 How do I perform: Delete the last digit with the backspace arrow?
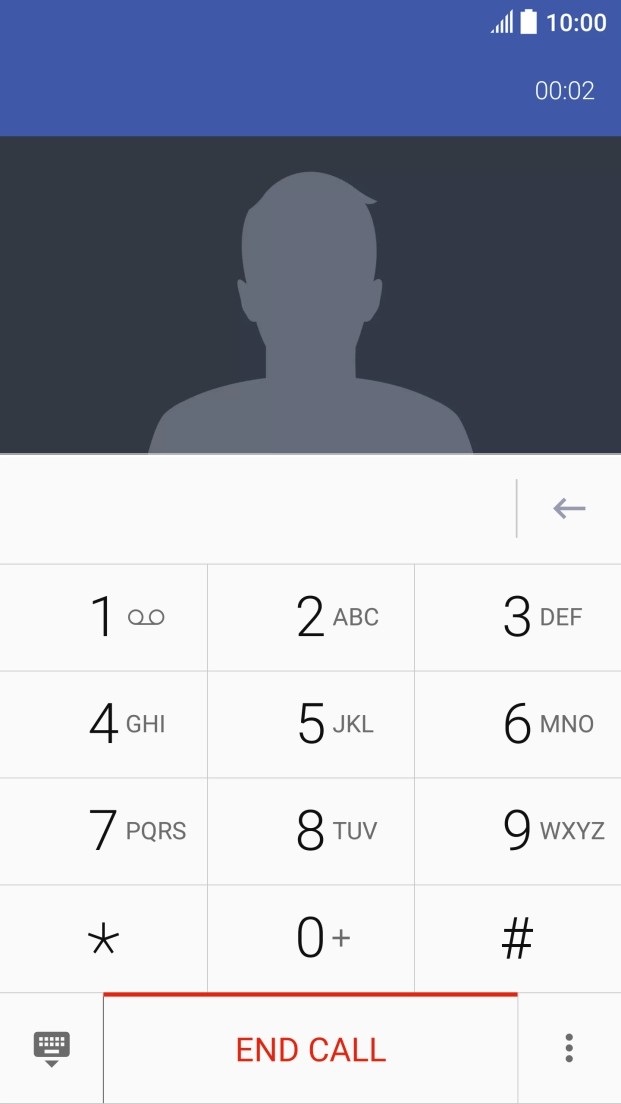pyautogui.click(x=569, y=509)
